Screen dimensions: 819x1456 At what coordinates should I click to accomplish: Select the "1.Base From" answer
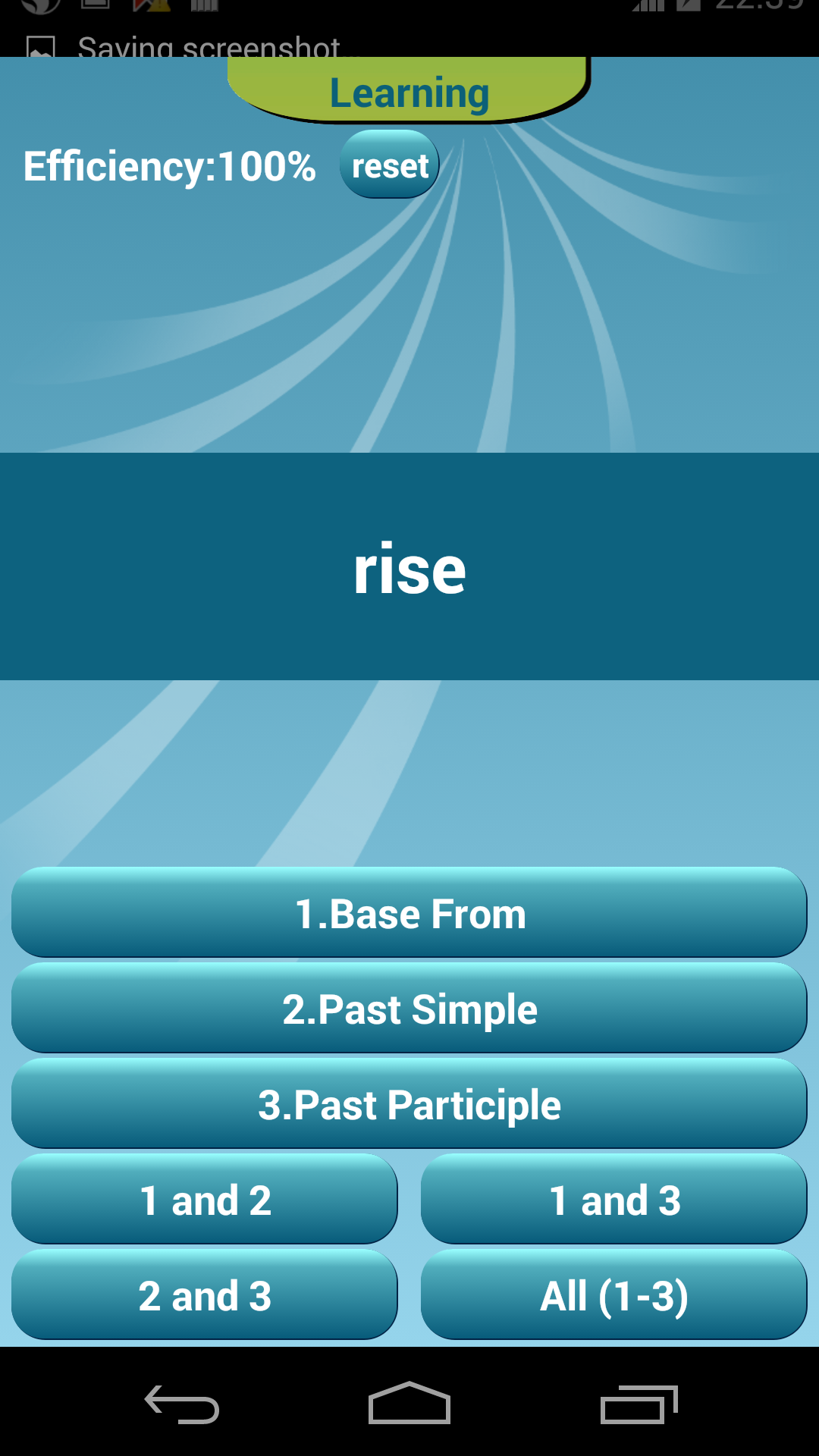coord(409,913)
